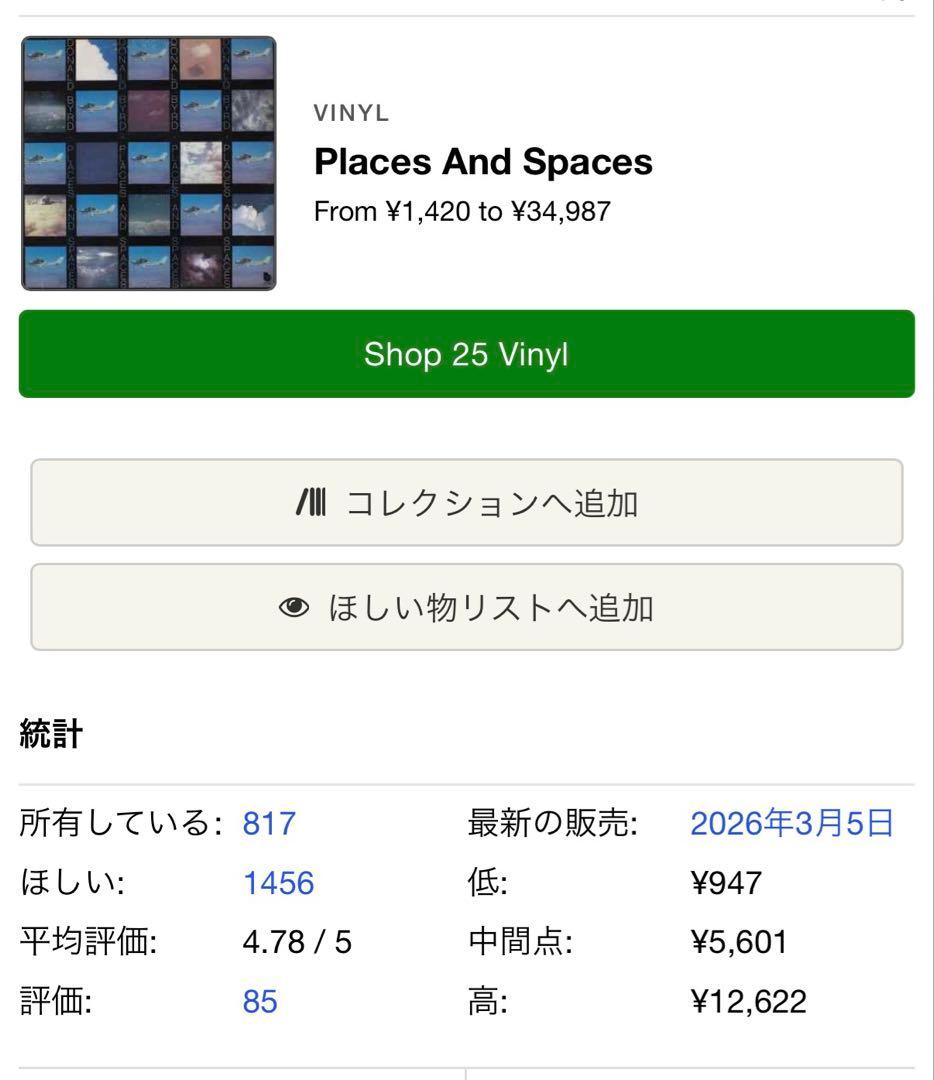The height and width of the screenshot is (1080, 934).
Task: Click the Places And Spaces title
Action: pos(483,161)
